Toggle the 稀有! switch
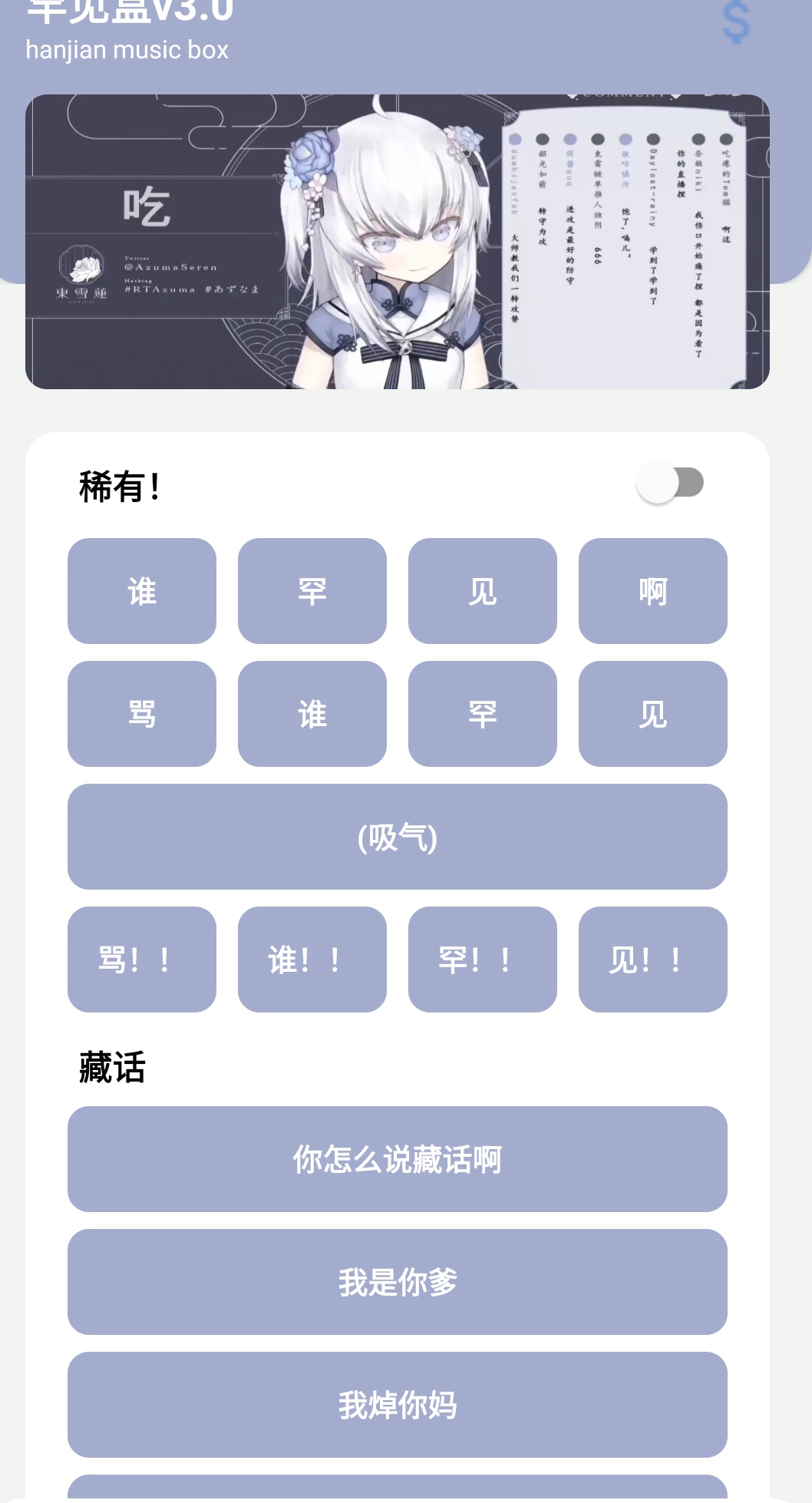Screen dimensions: 812x1503 coord(670,484)
